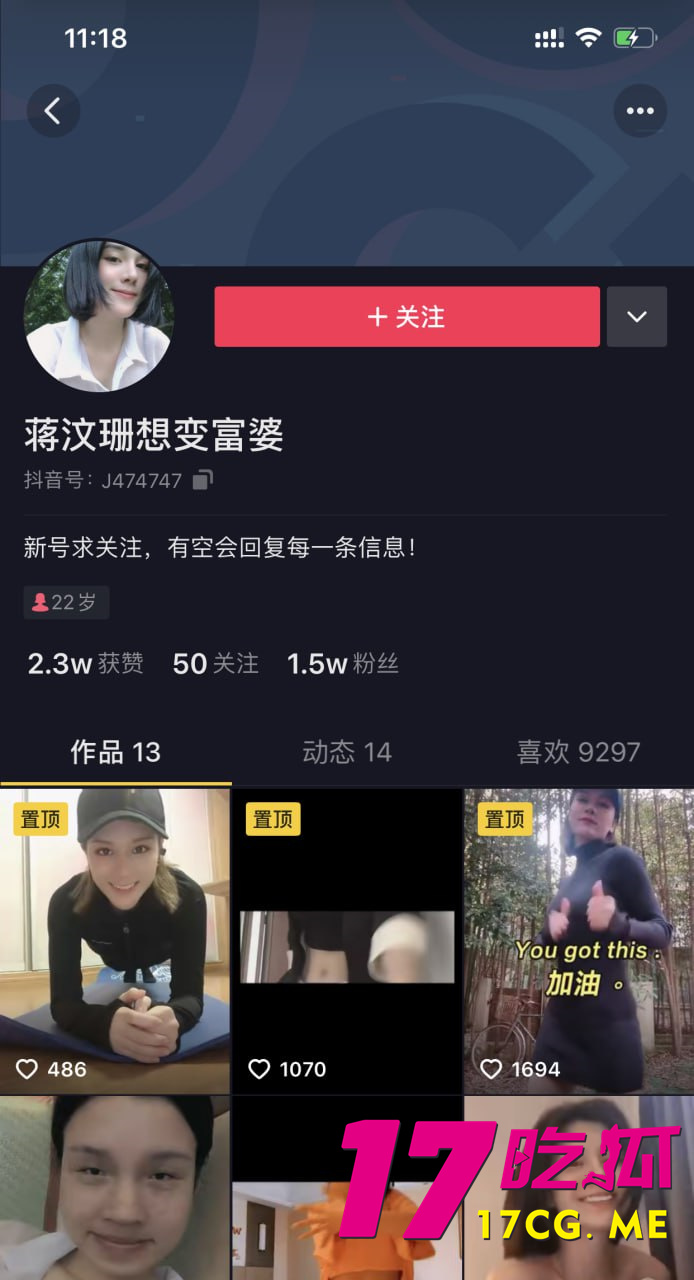Open the three-dot overflow menu
The image size is (694, 1280).
pyautogui.click(x=640, y=111)
